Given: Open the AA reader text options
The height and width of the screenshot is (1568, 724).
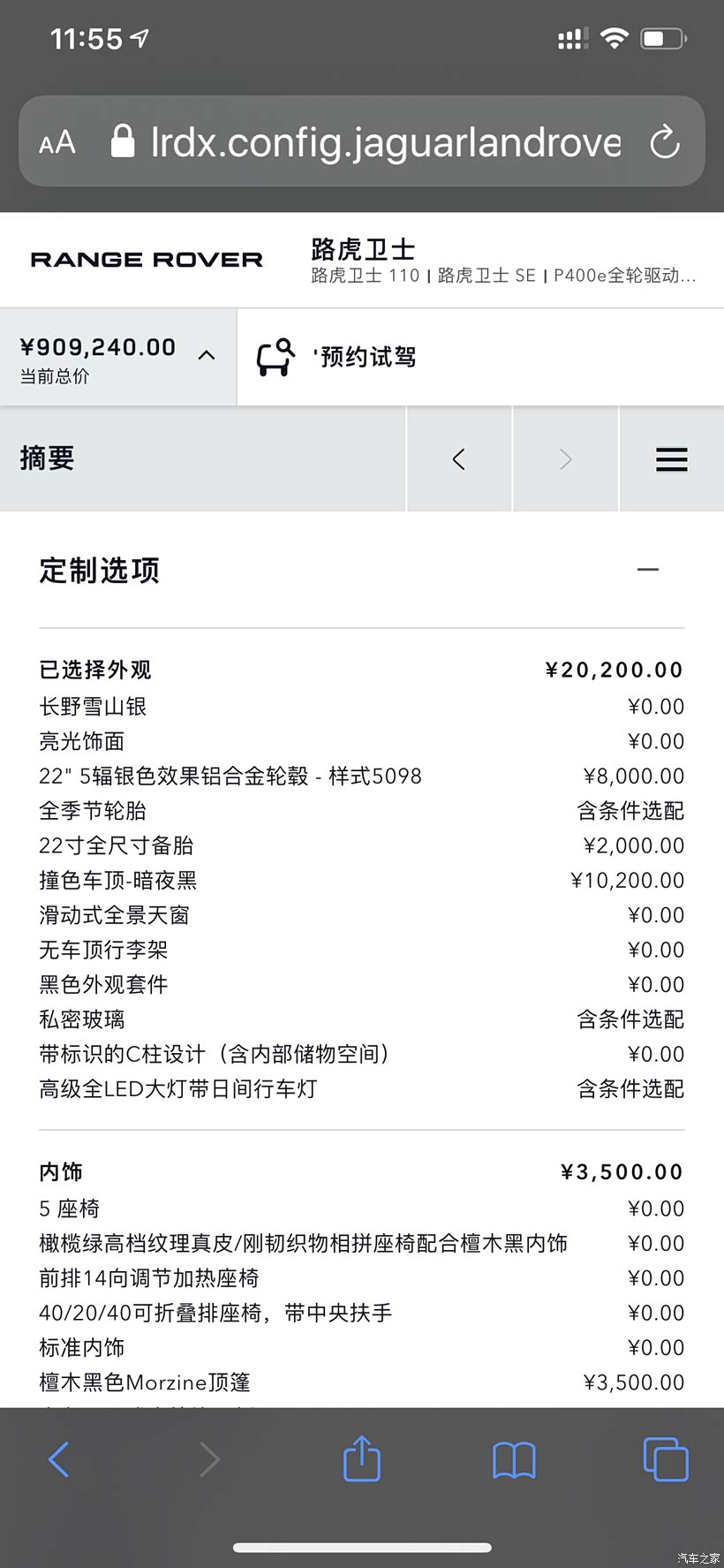Looking at the screenshot, I should (57, 142).
